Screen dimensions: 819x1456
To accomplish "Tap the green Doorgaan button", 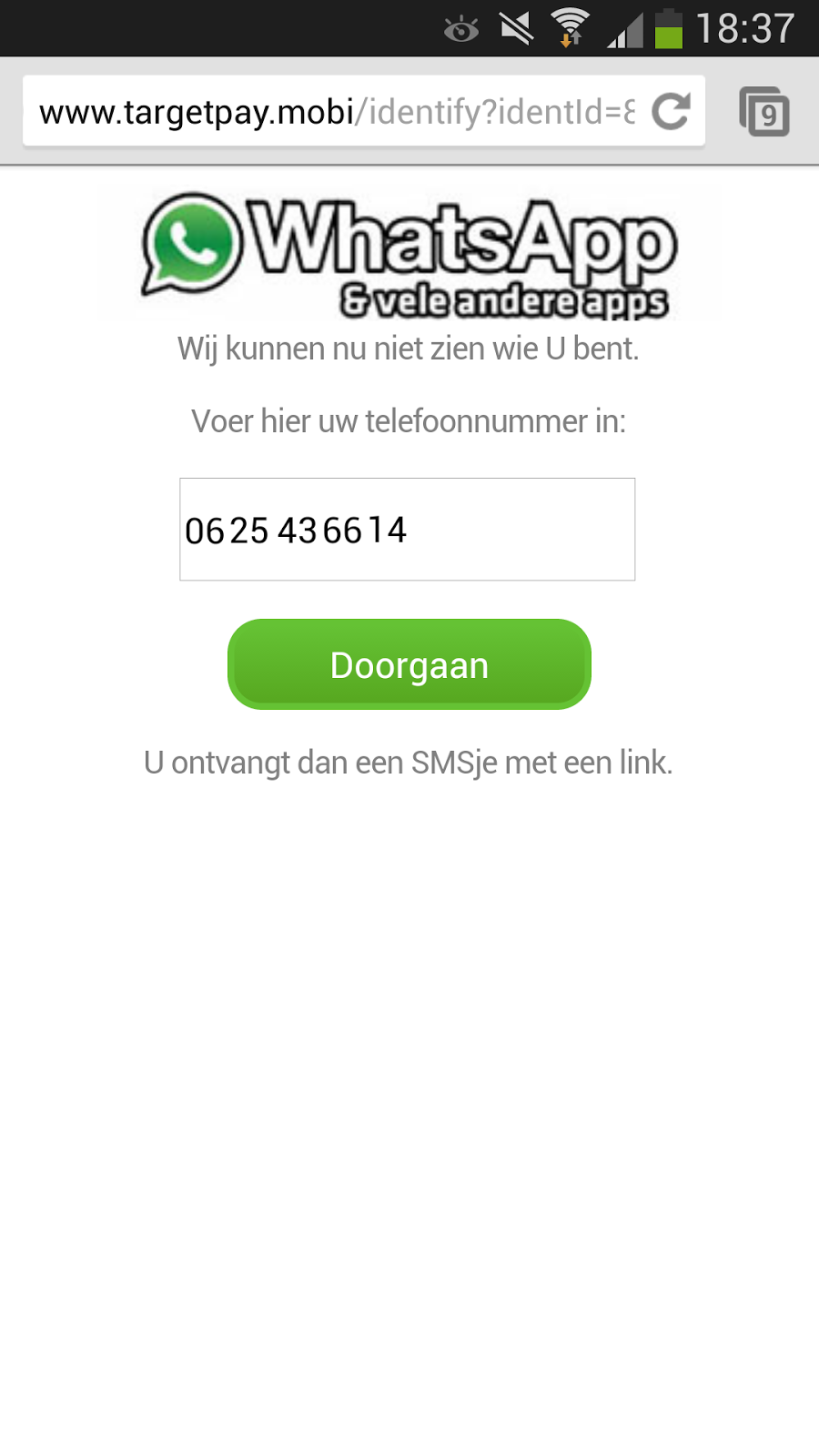I will (x=409, y=664).
